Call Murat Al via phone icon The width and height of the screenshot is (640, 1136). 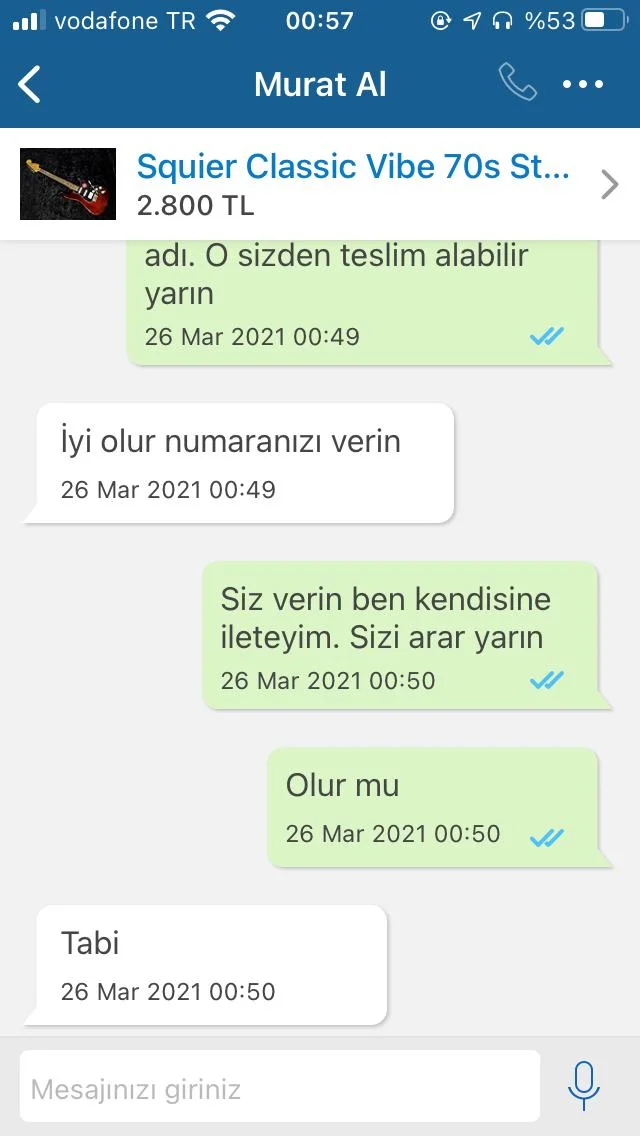[517, 84]
